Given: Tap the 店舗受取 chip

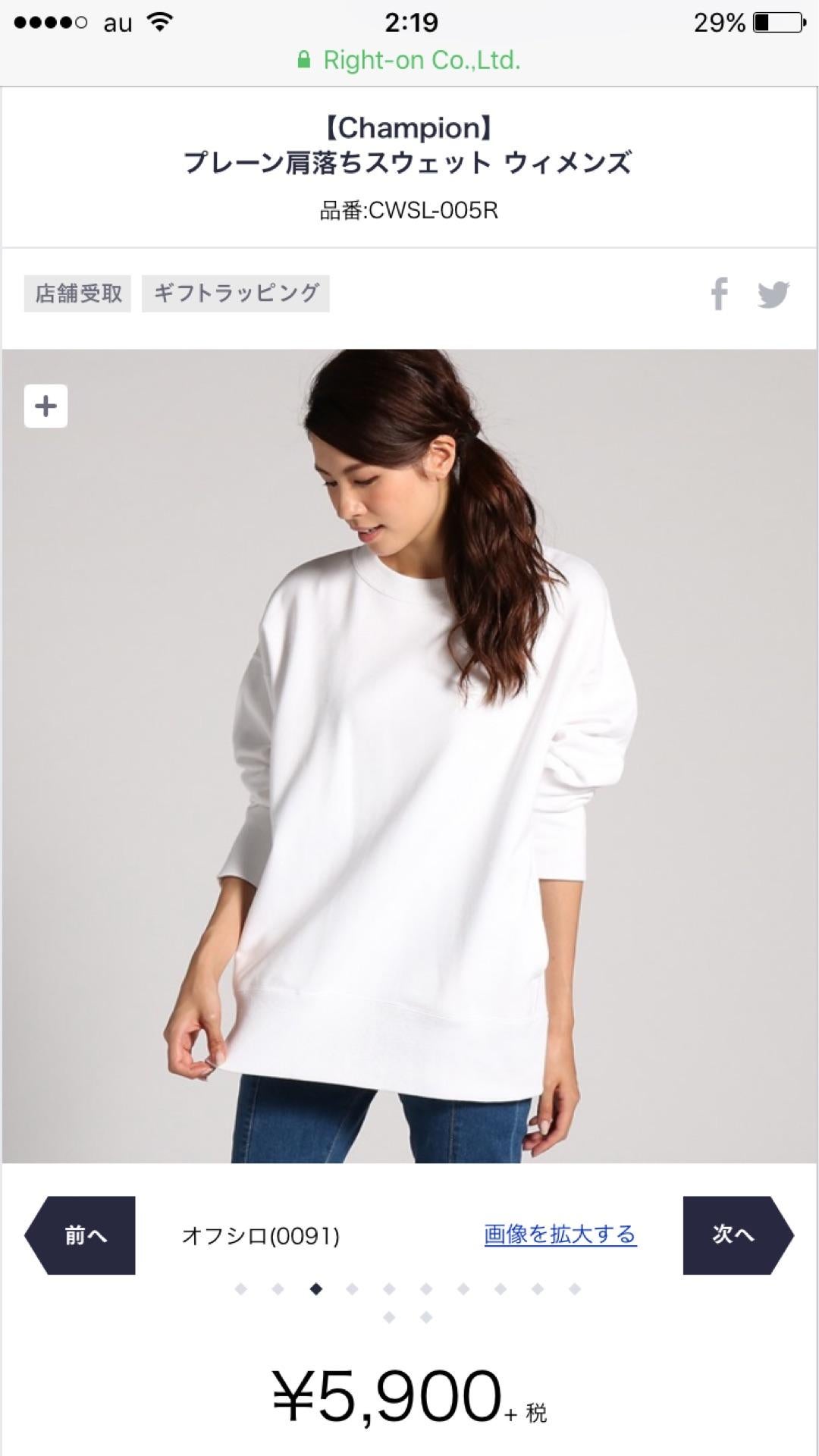Looking at the screenshot, I should [78, 293].
